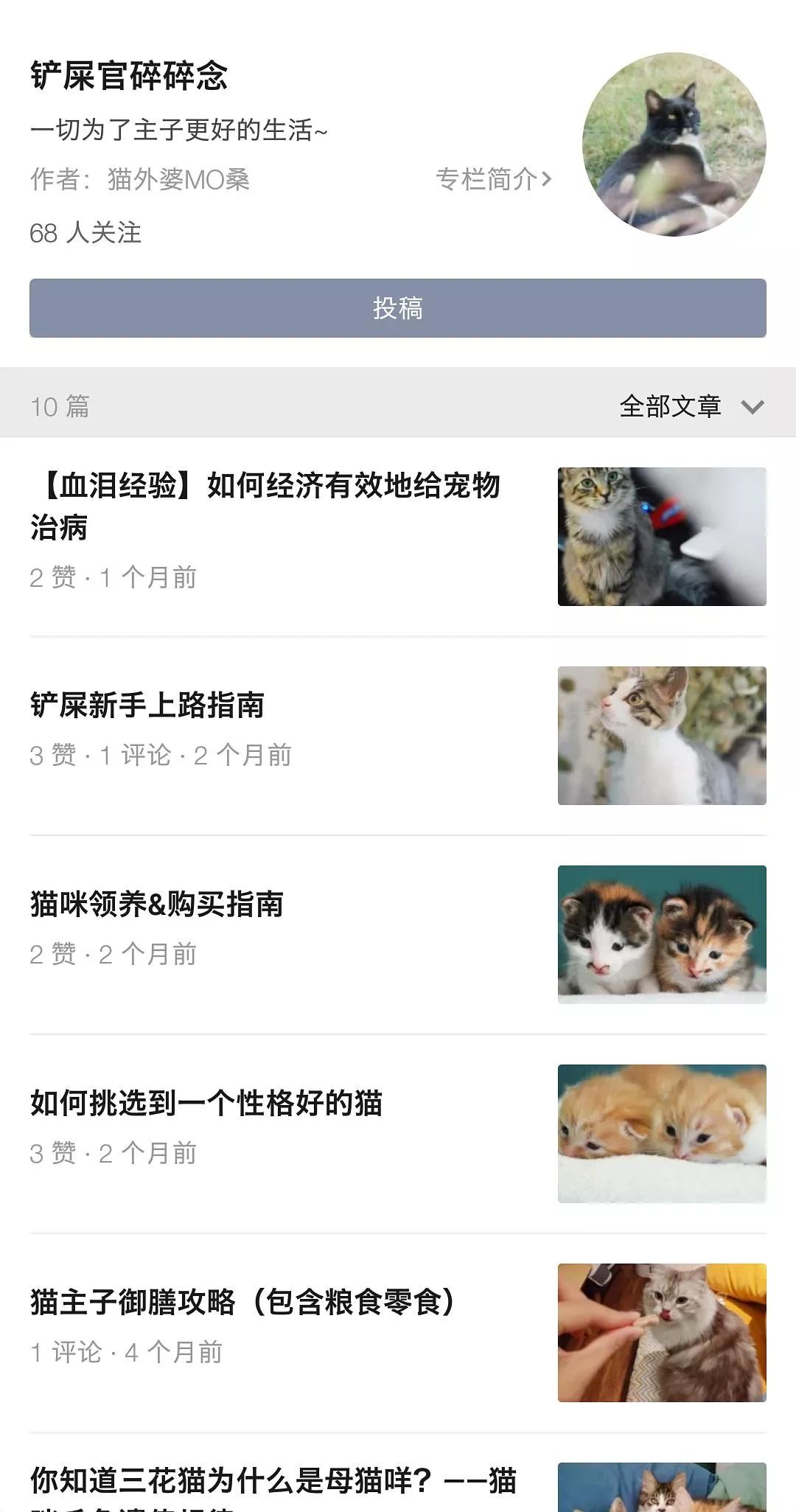Click the two calico kittens thumbnail

(662, 936)
